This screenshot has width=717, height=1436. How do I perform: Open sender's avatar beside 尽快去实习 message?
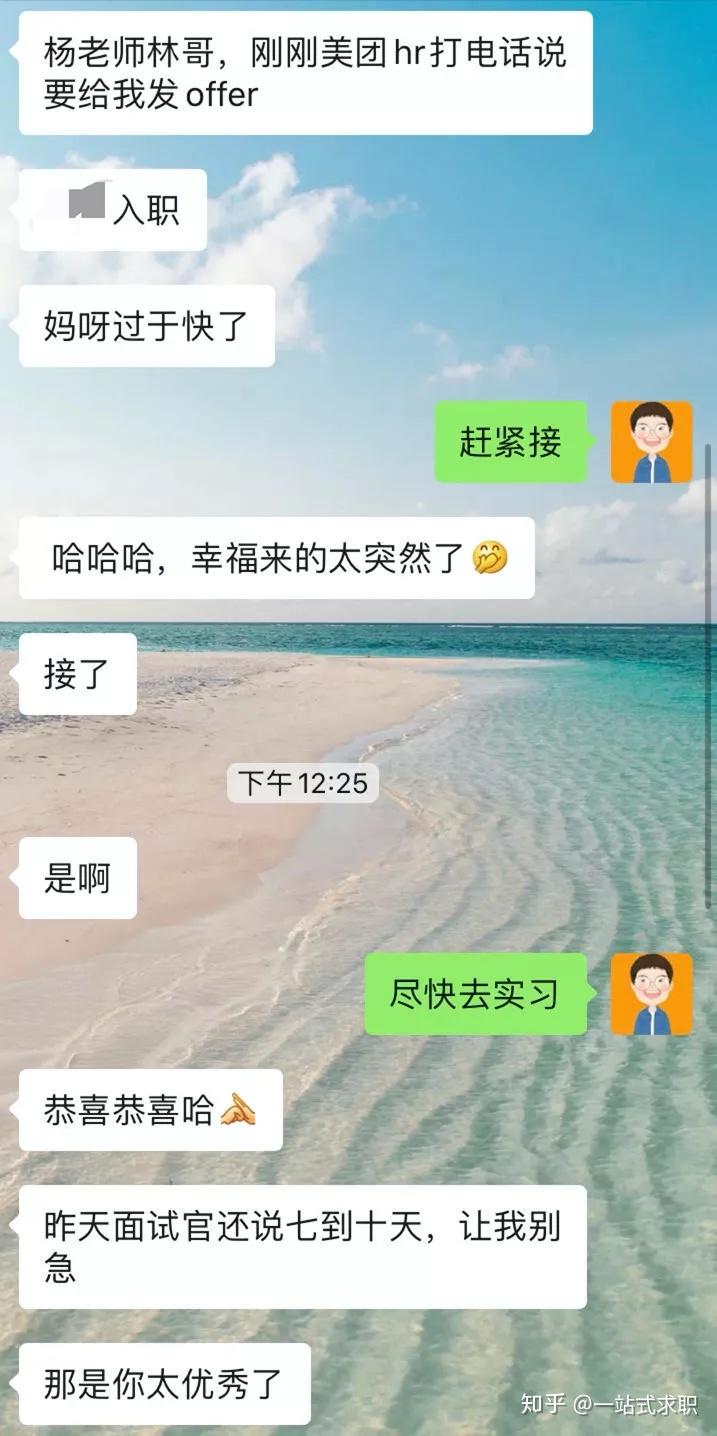[651, 994]
